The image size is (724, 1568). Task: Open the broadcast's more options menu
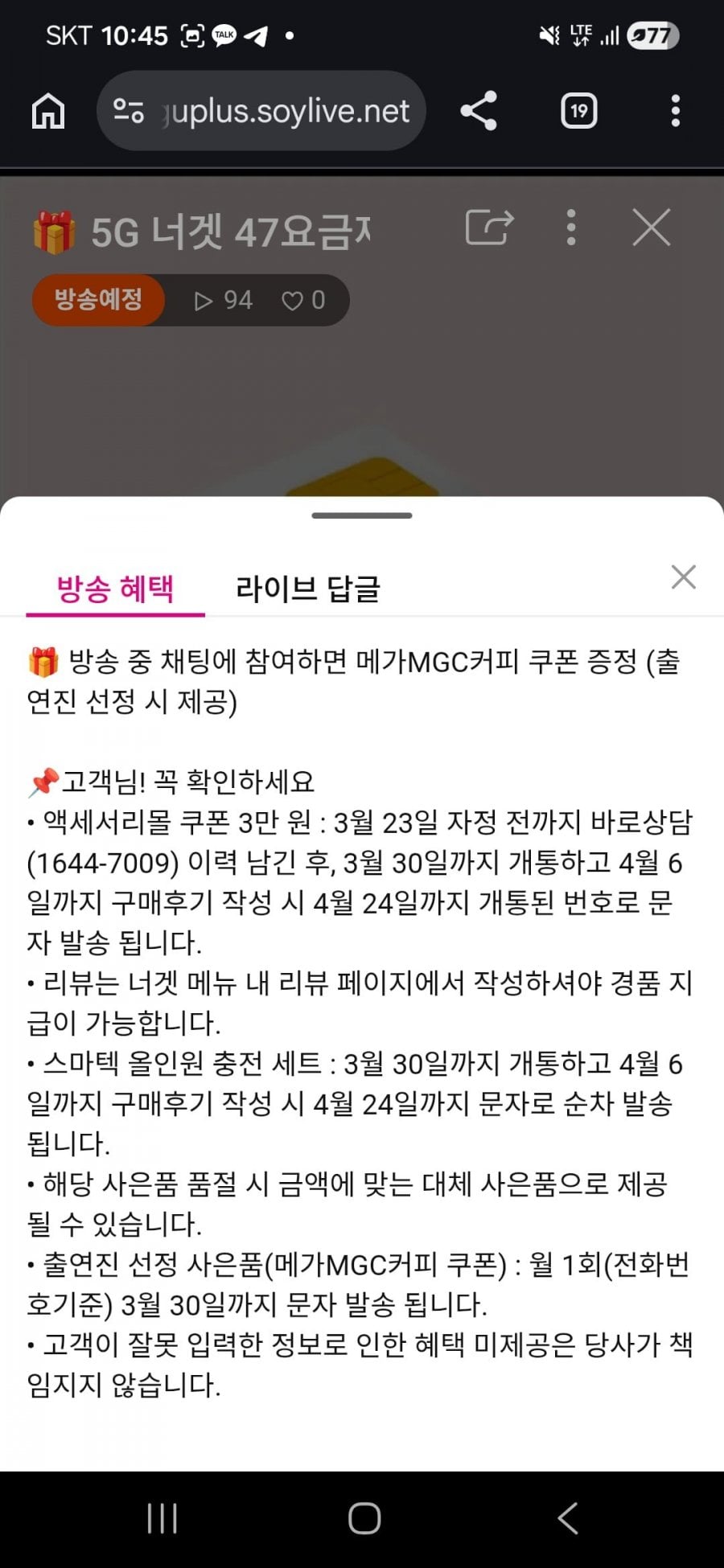(x=571, y=228)
